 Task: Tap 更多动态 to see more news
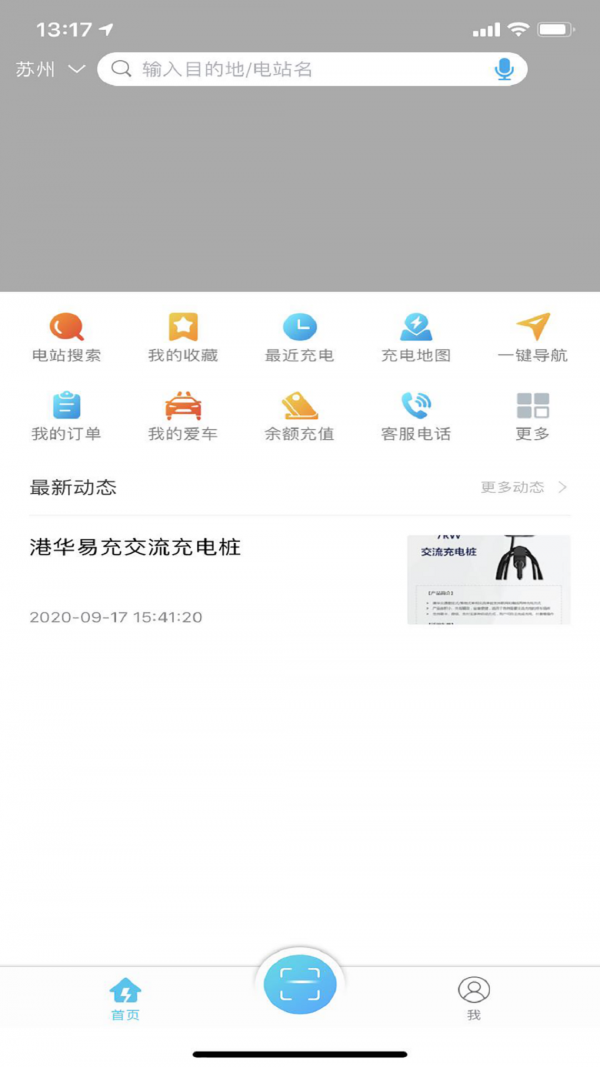tap(523, 488)
